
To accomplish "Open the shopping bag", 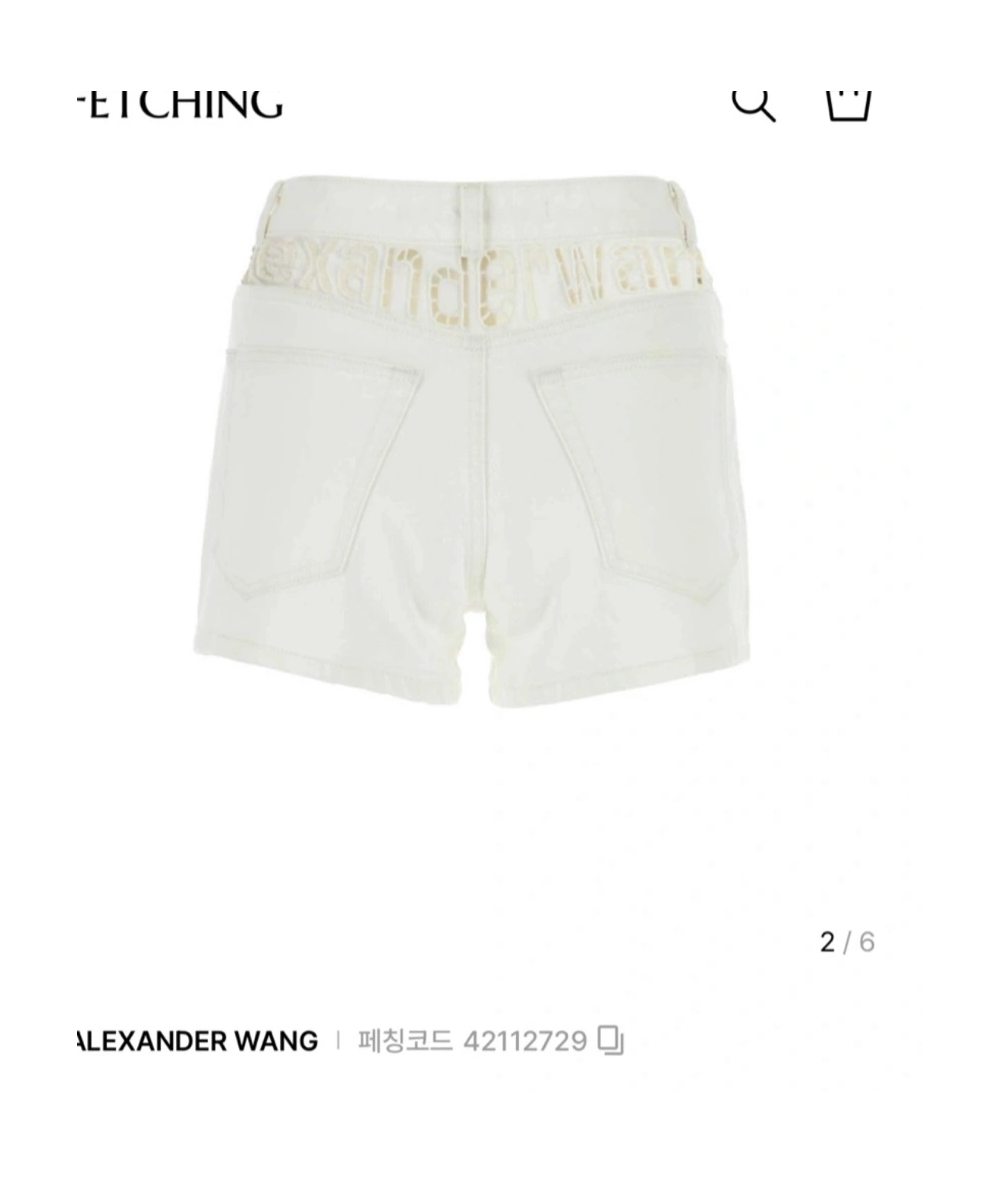I will (848, 104).
